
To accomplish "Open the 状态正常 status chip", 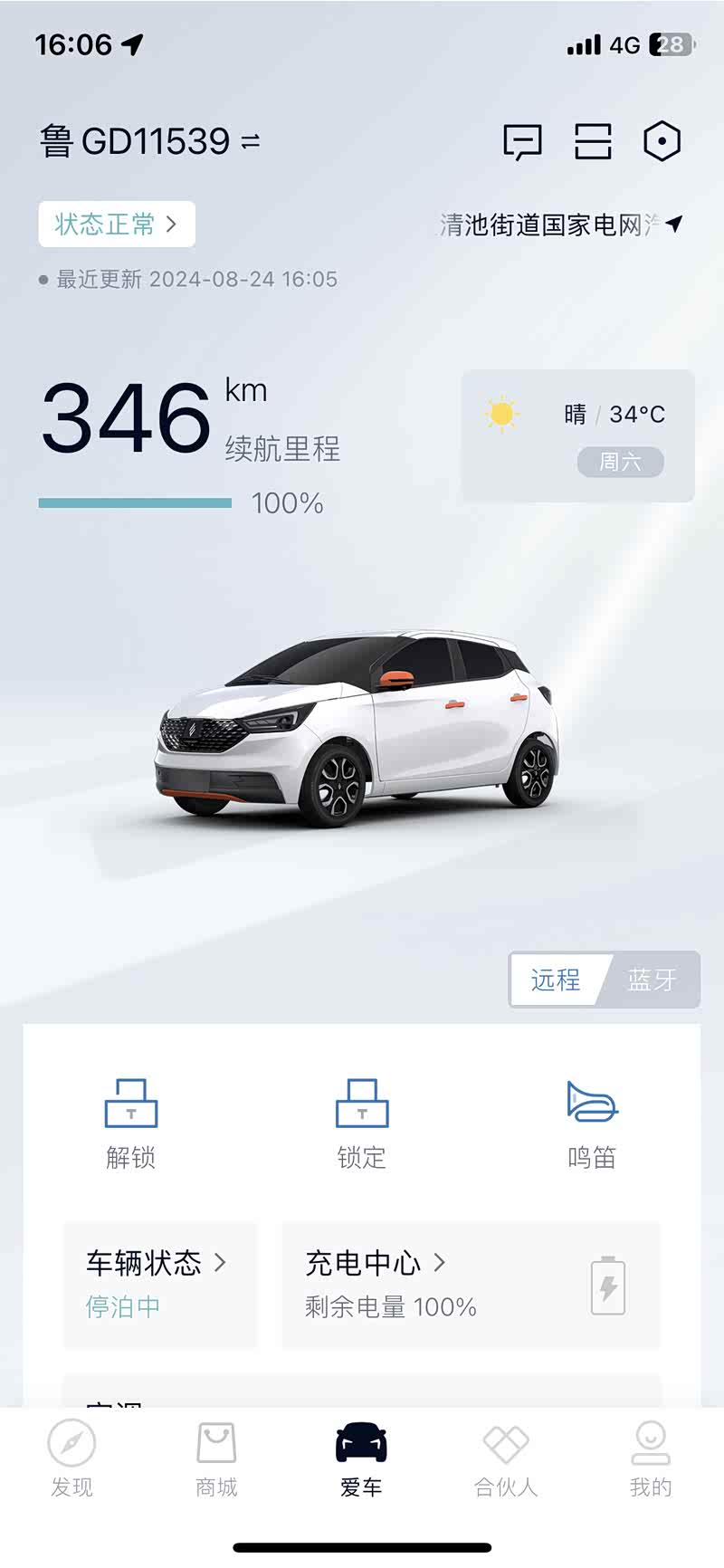I will point(117,224).
